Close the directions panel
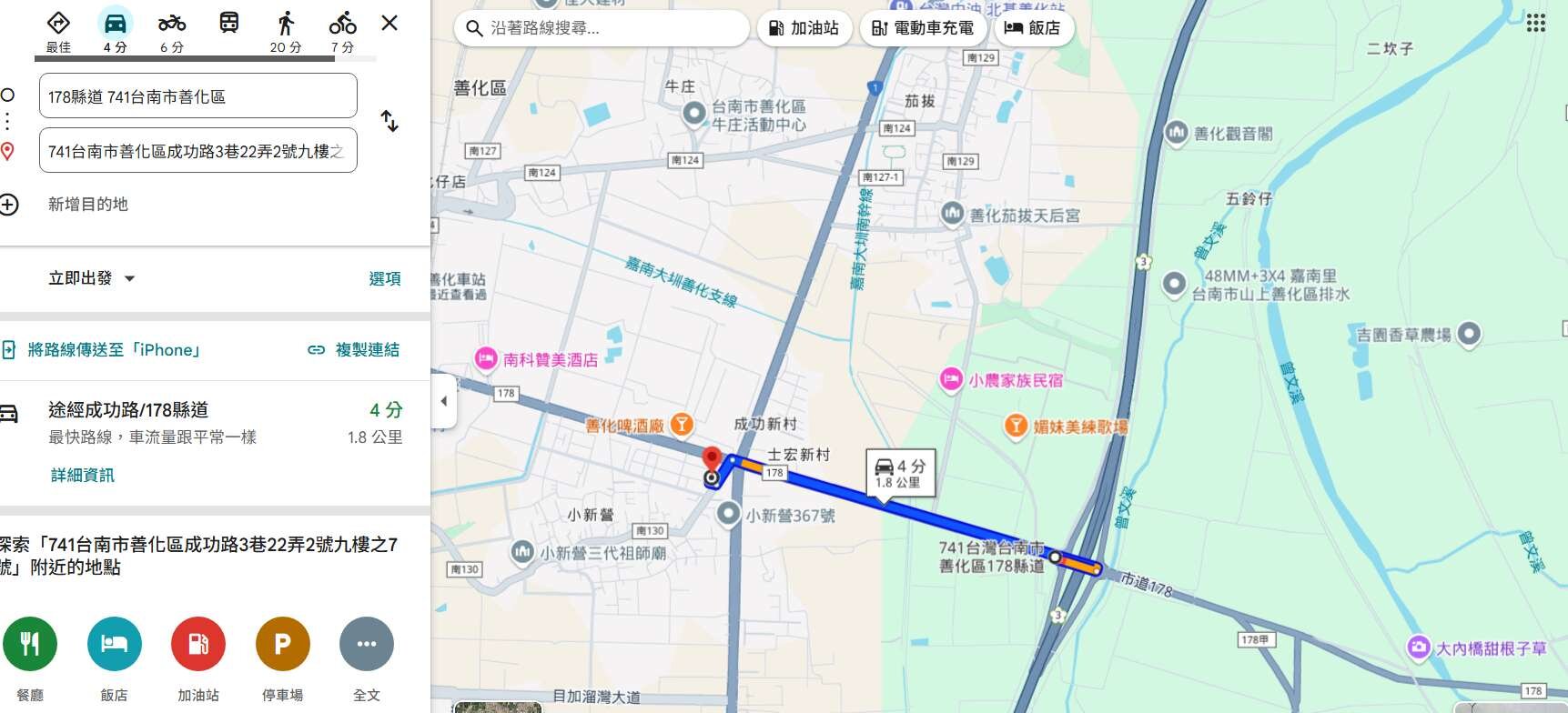1568x713 pixels. (389, 23)
